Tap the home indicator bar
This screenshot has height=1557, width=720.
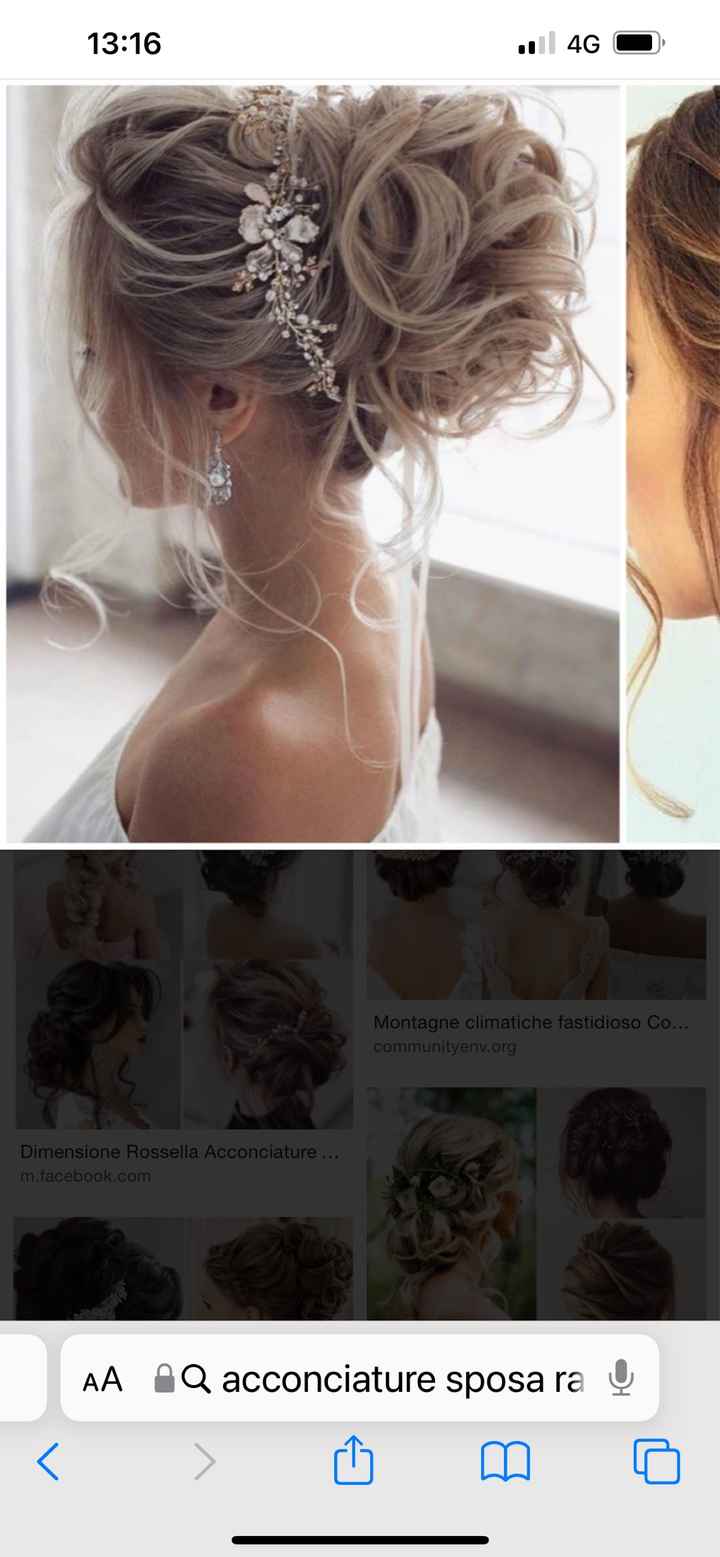coord(360,1540)
